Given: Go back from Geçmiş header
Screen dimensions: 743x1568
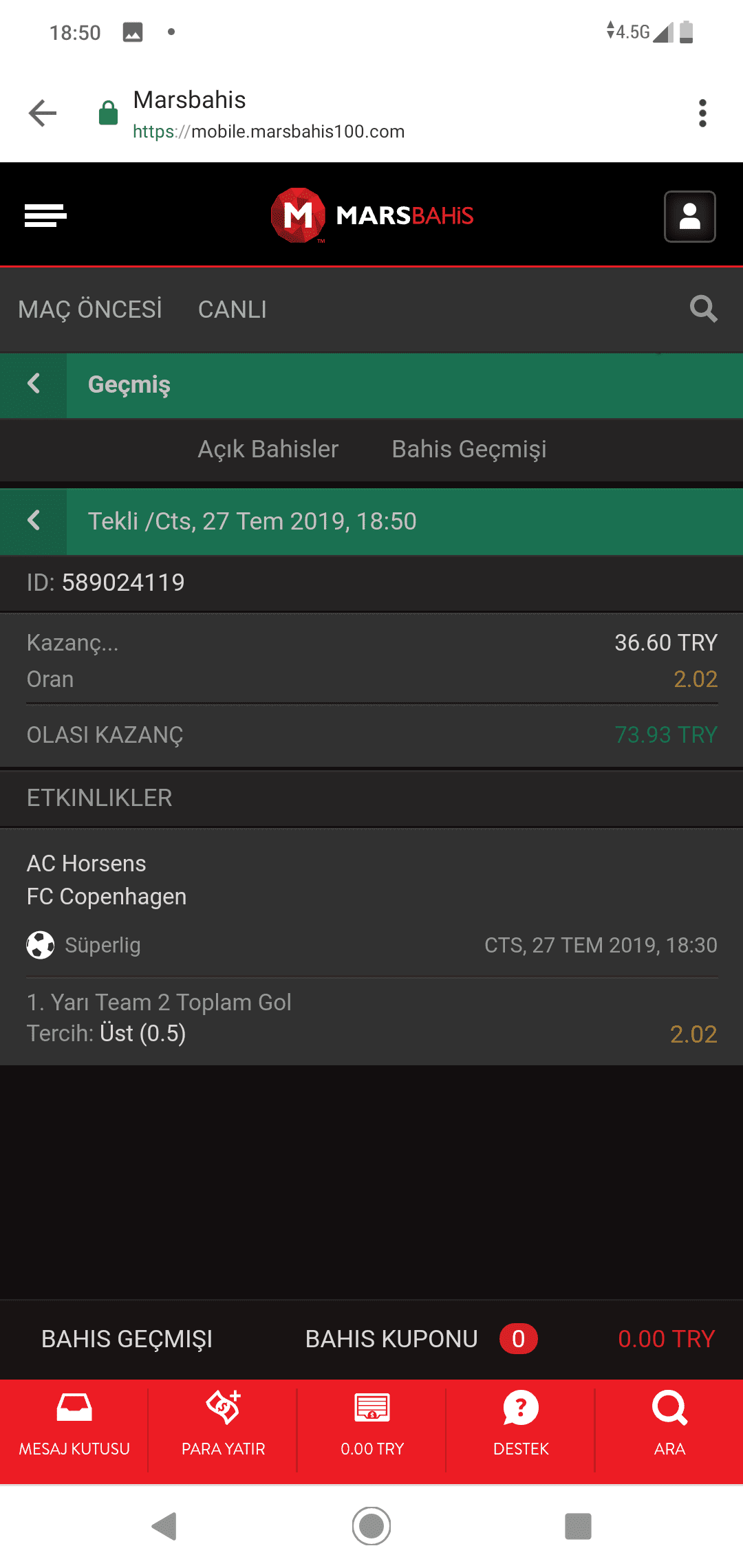Looking at the screenshot, I should pyautogui.click(x=33, y=384).
